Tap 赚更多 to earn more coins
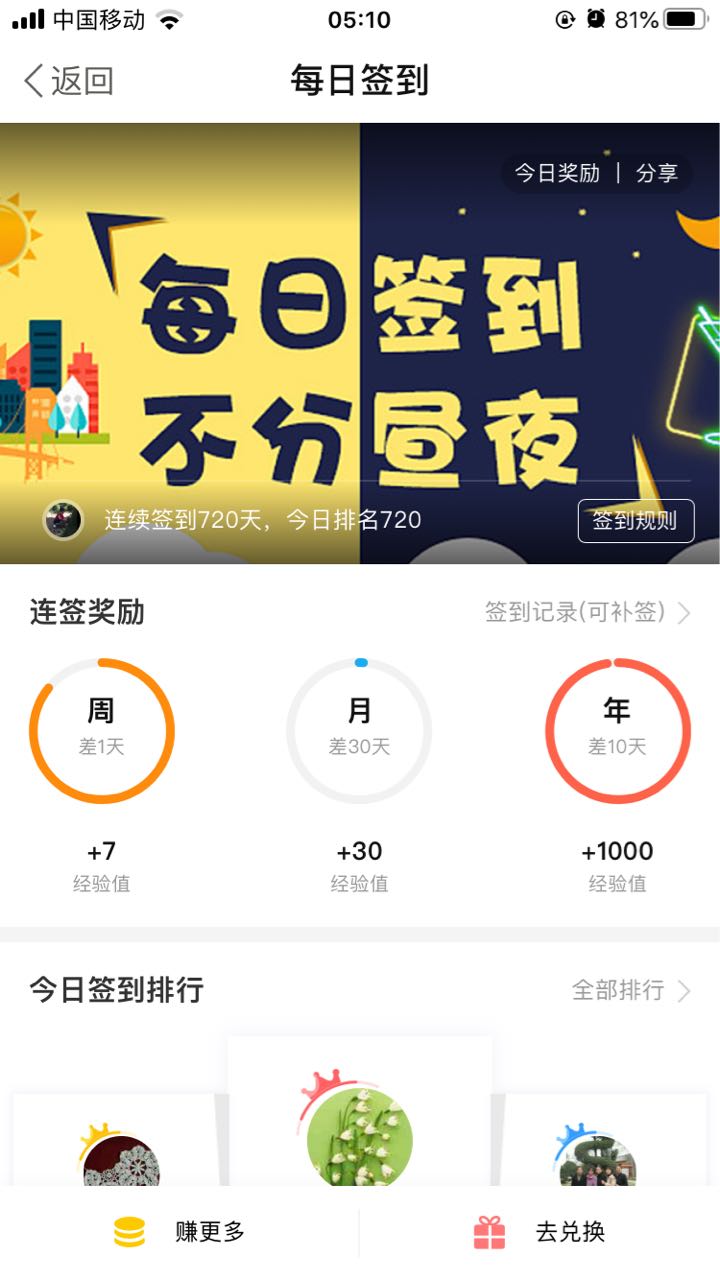 pos(180,1232)
